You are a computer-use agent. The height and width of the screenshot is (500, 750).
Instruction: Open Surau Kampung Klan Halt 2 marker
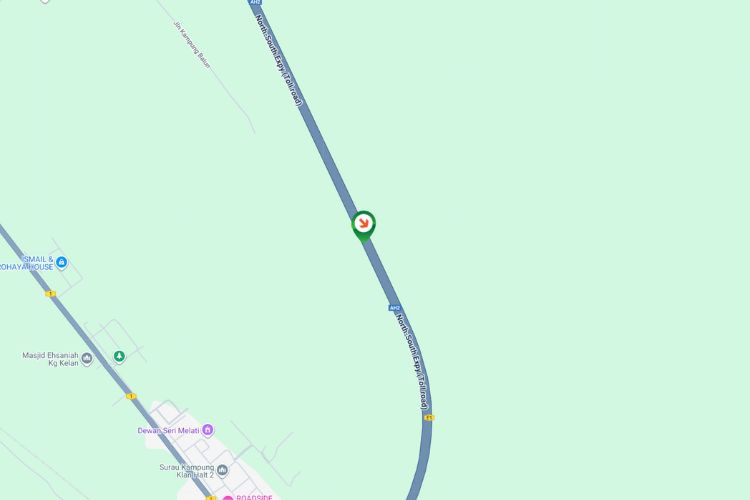tap(222, 470)
